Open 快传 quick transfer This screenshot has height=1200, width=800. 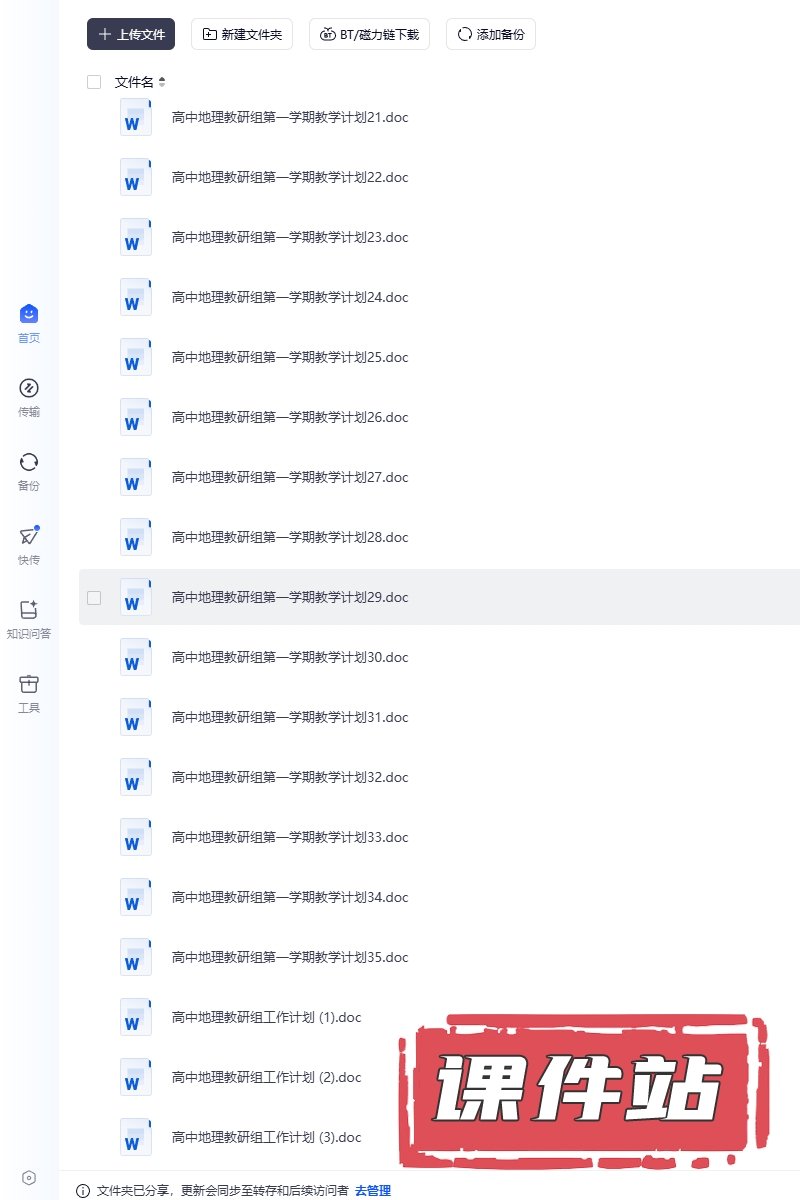(x=29, y=545)
